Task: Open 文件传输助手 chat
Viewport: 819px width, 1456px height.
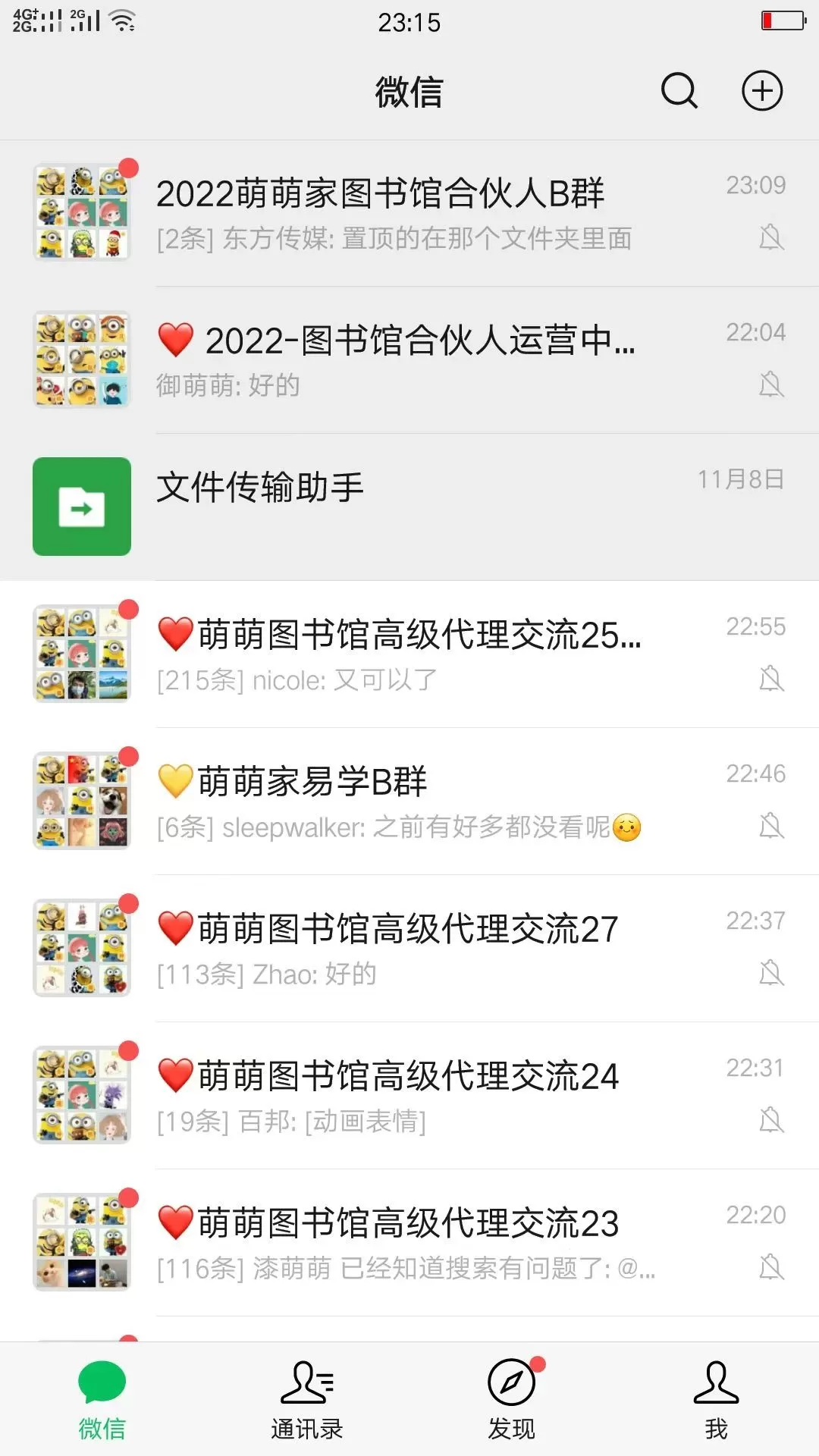Action: coord(409,507)
